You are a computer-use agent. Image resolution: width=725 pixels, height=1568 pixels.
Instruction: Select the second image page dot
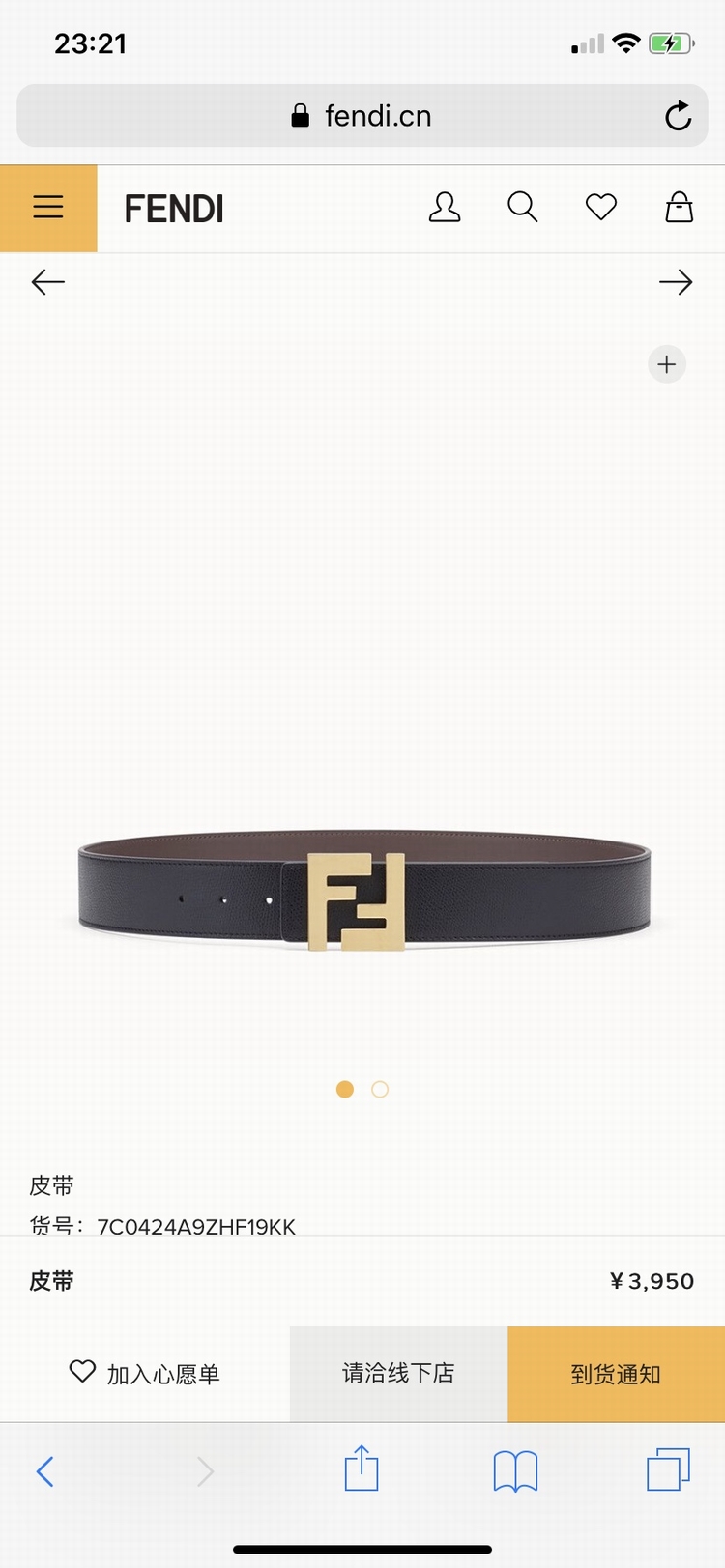pos(380,1090)
